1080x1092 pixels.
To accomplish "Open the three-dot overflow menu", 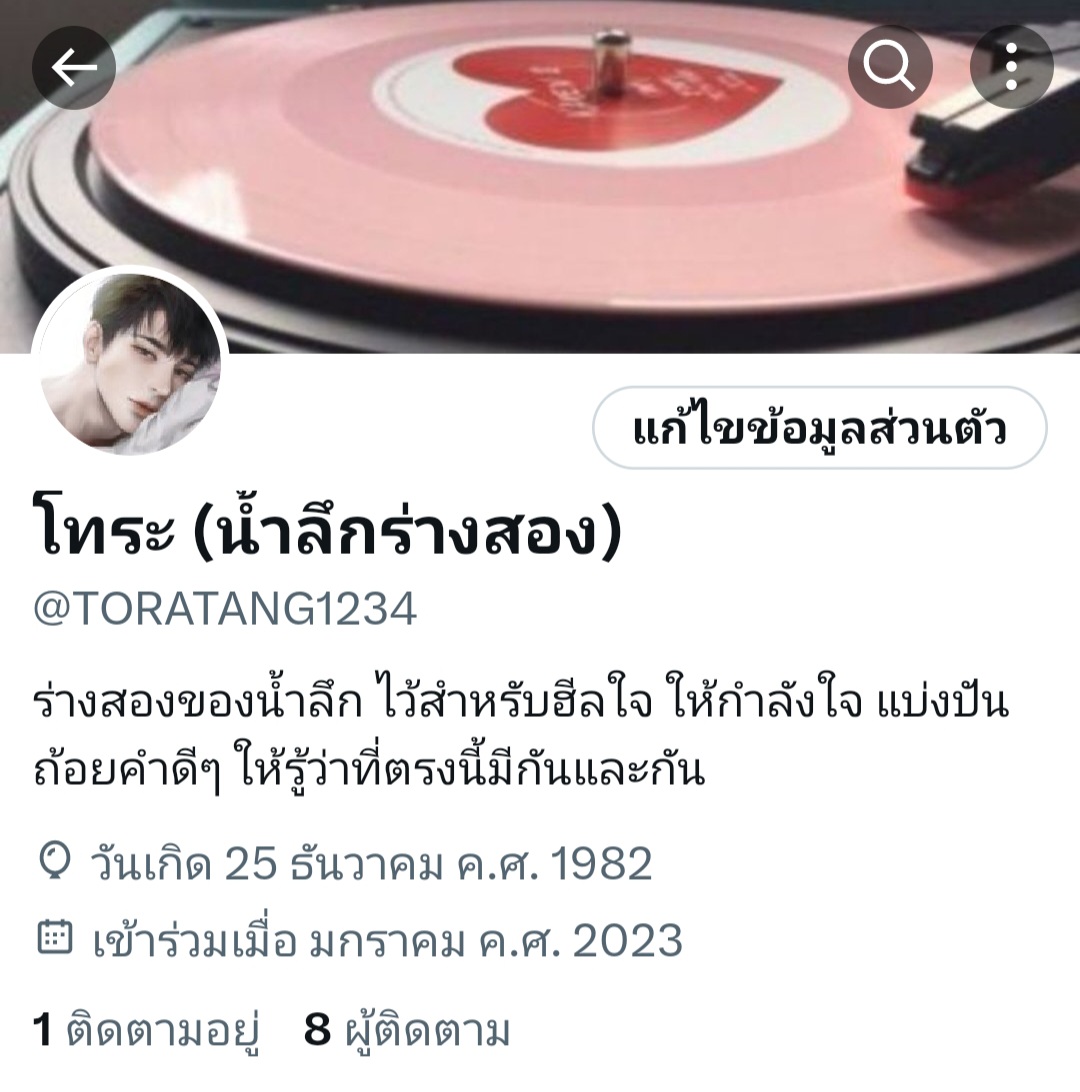I will click(x=1011, y=67).
